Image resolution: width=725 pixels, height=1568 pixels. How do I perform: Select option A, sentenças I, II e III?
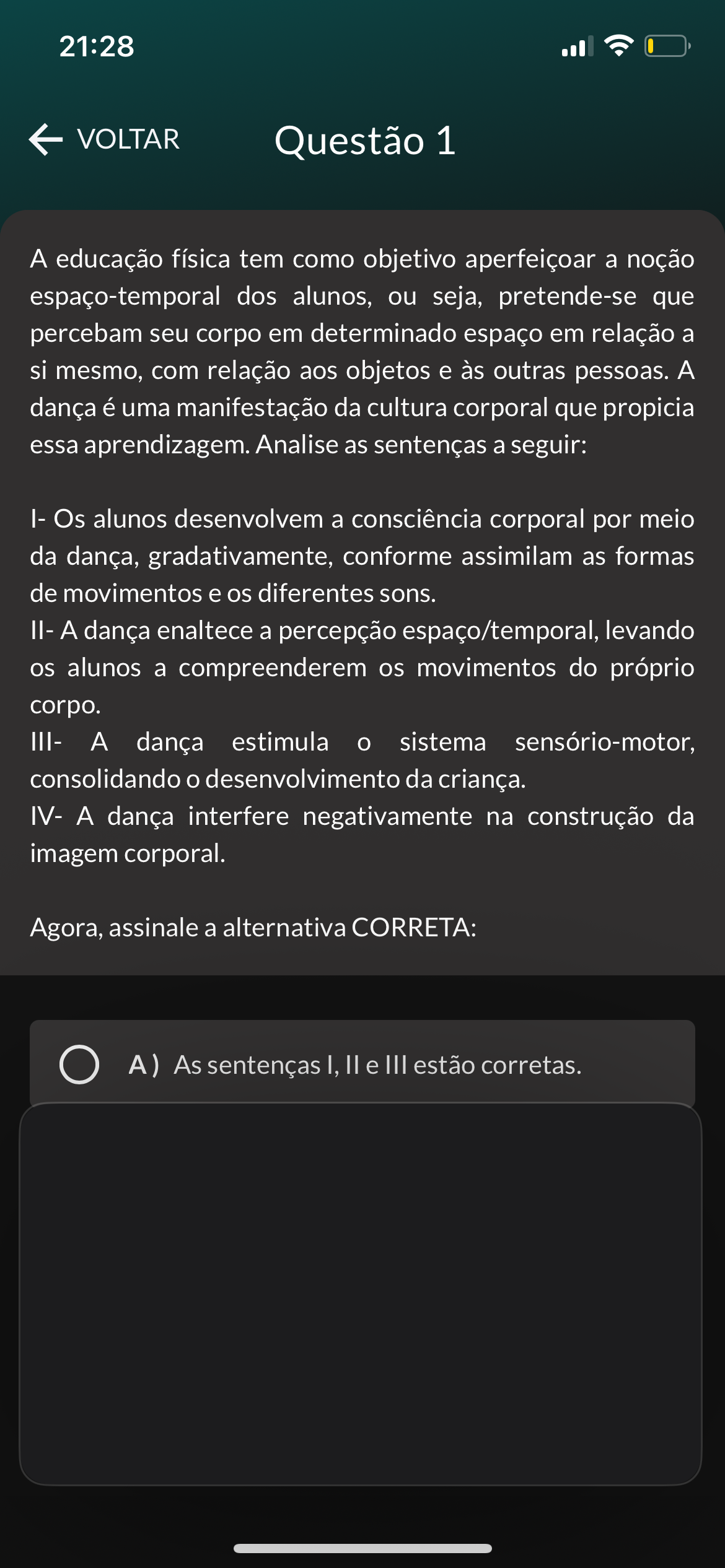tap(79, 1065)
